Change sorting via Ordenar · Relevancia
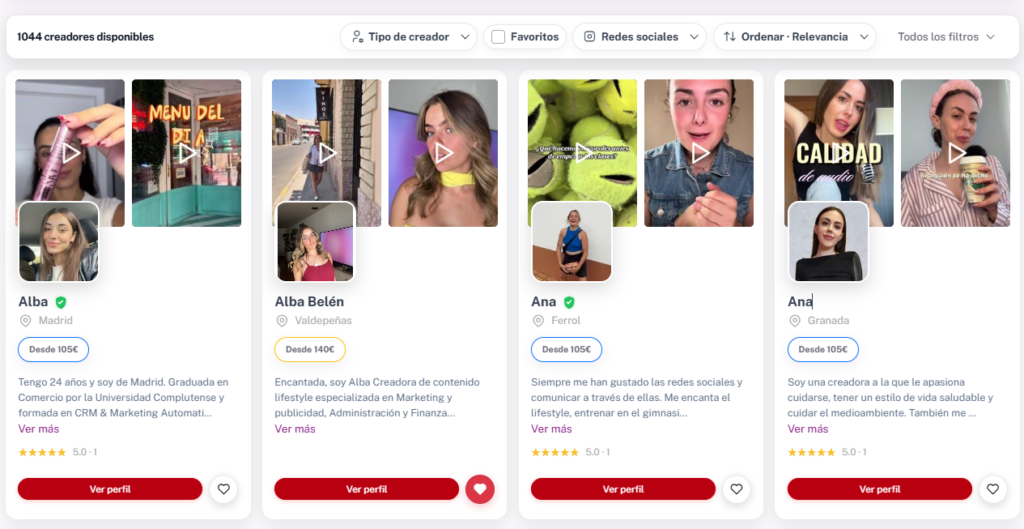This screenshot has width=1024, height=529. tap(794, 37)
